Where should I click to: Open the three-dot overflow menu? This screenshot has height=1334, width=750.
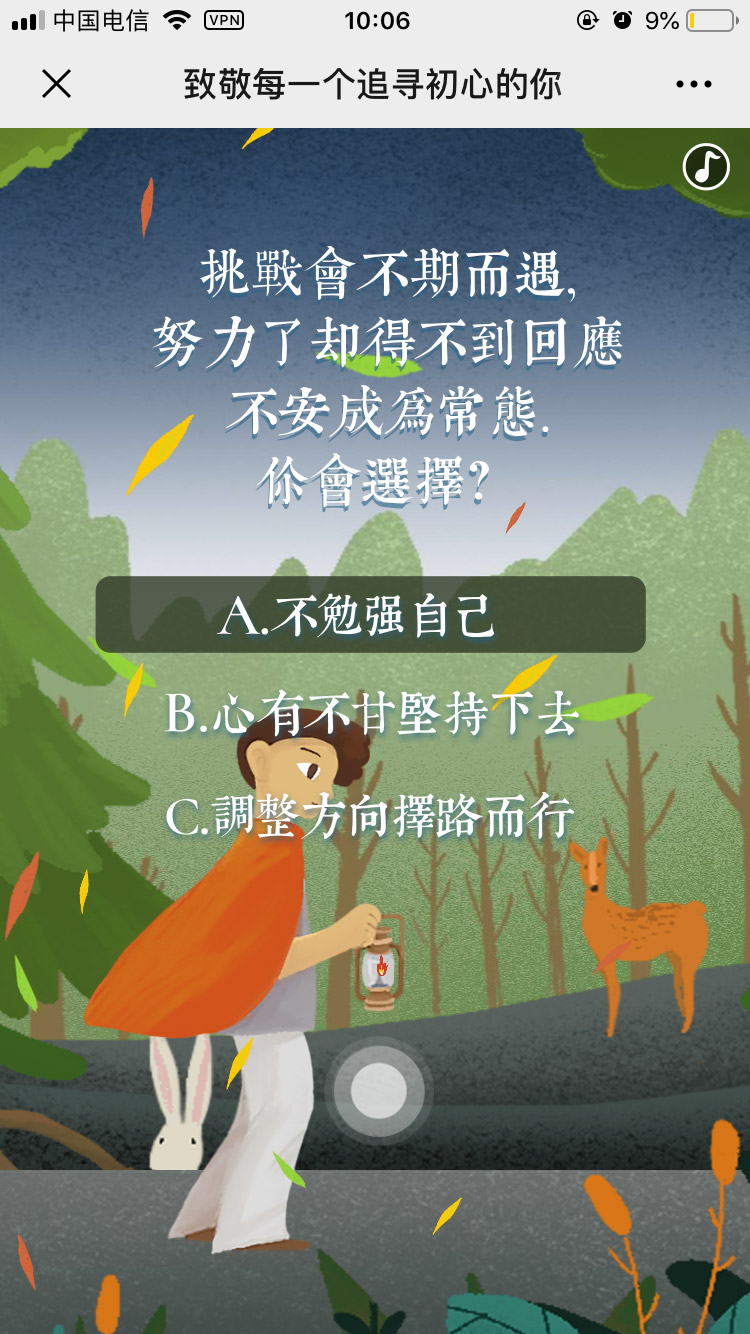tap(693, 84)
